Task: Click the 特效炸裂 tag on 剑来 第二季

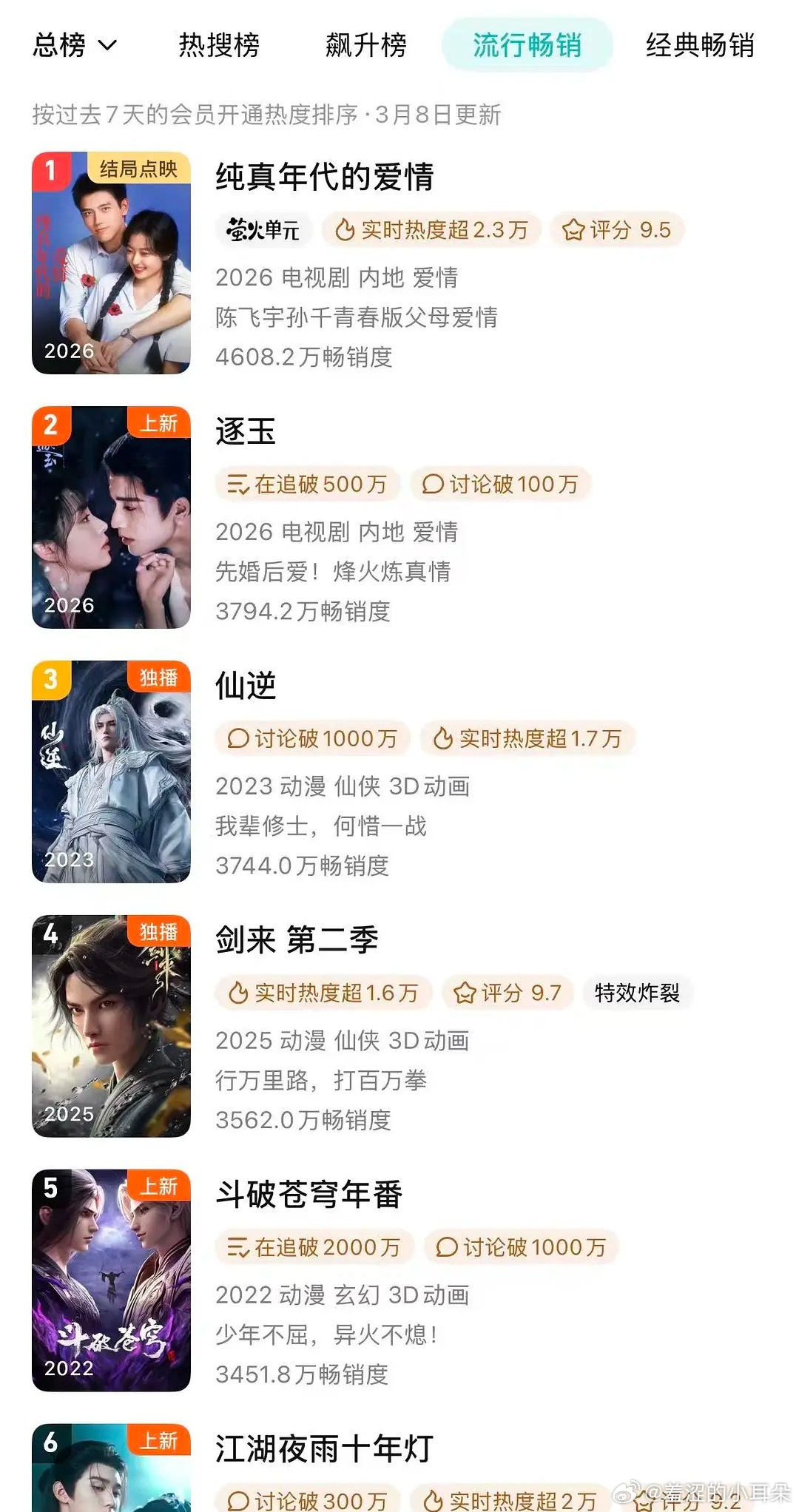Action: (638, 993)
